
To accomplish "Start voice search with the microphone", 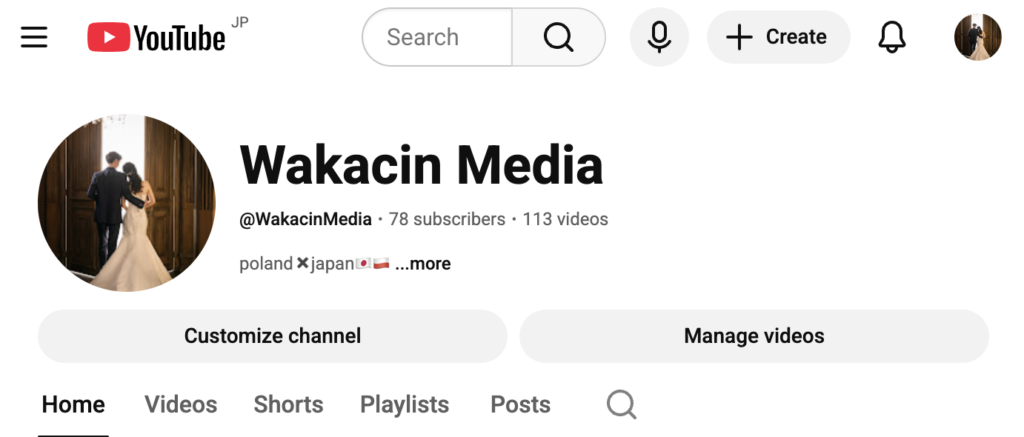I will [659, 38].
